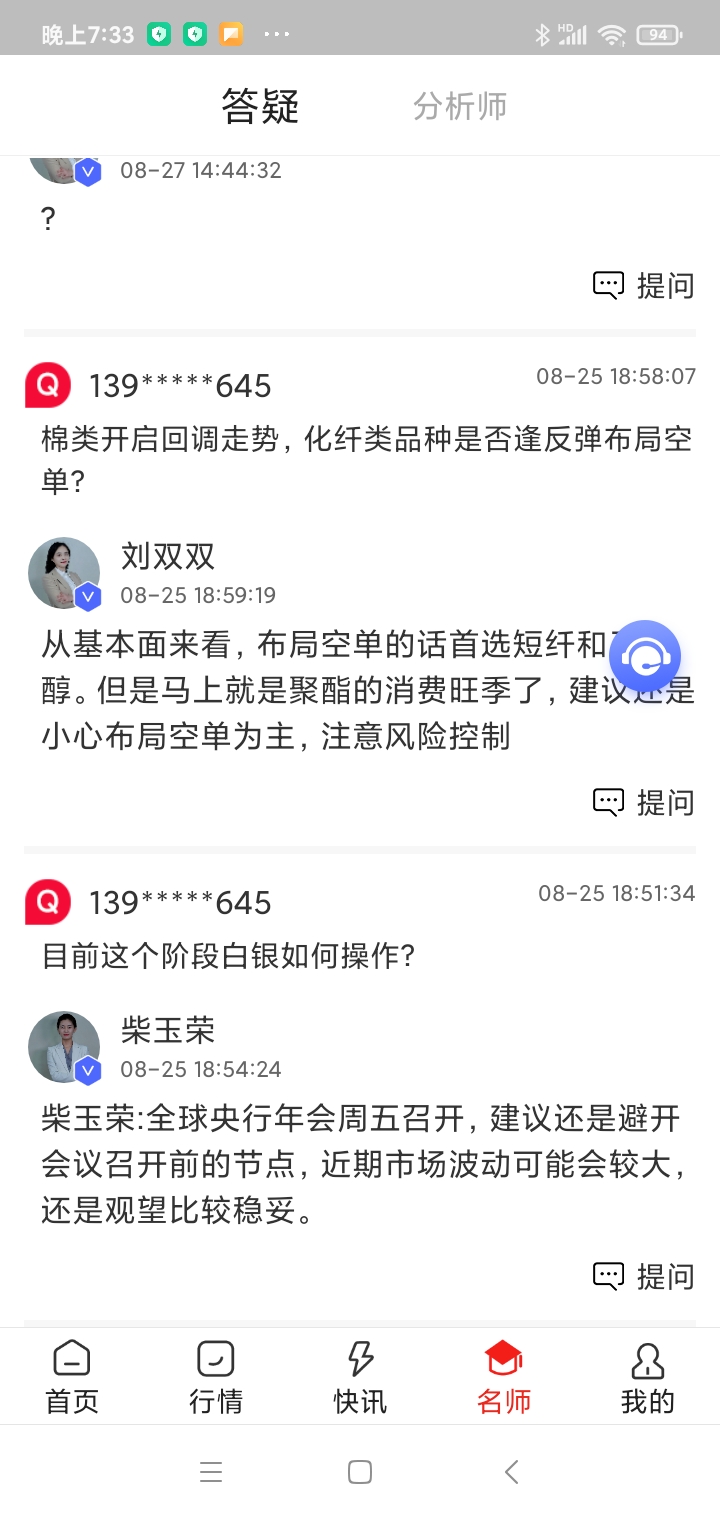Viewport: 720px width, 1520px height.
Task: View 刘双双's analyst profile photo
Action: point(64,573)
